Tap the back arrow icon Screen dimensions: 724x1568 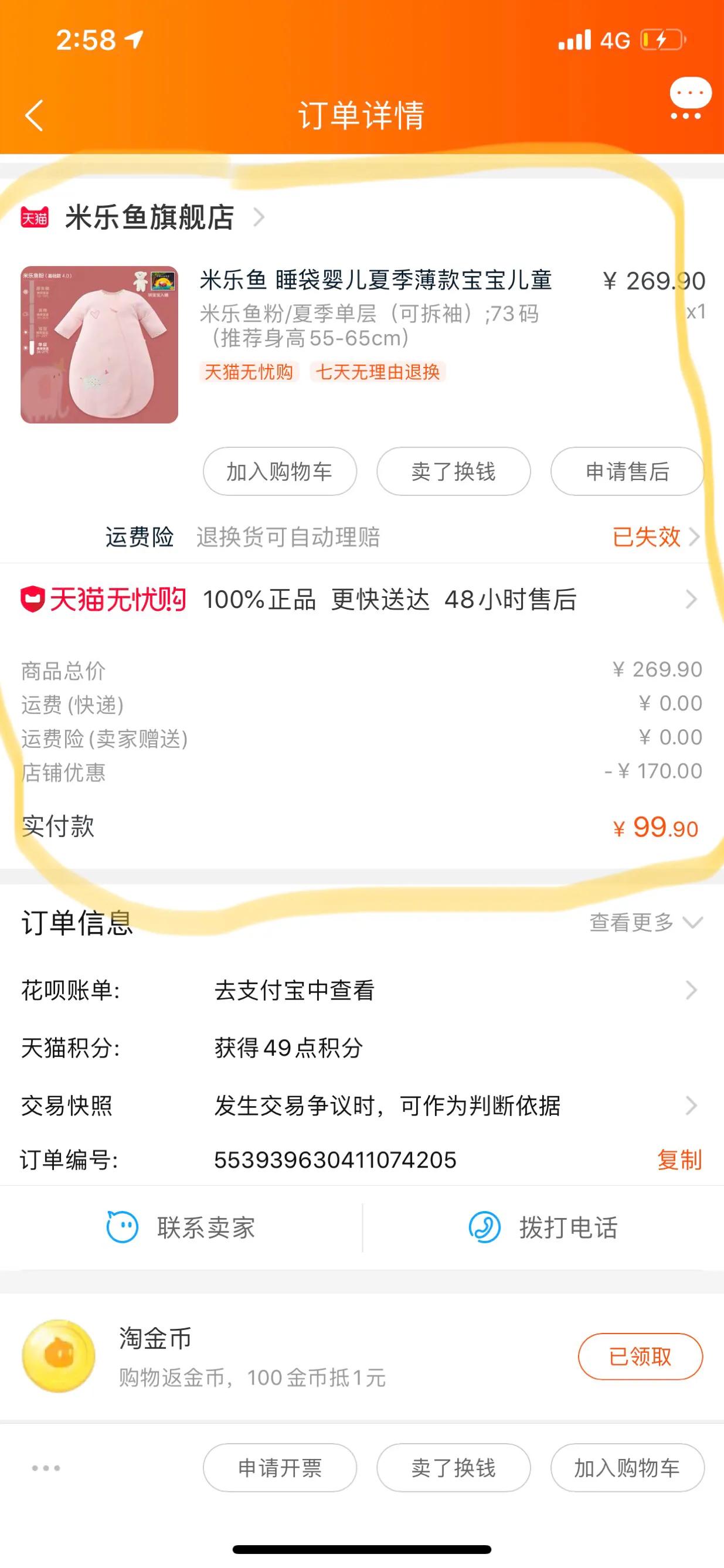pos(35,115)
